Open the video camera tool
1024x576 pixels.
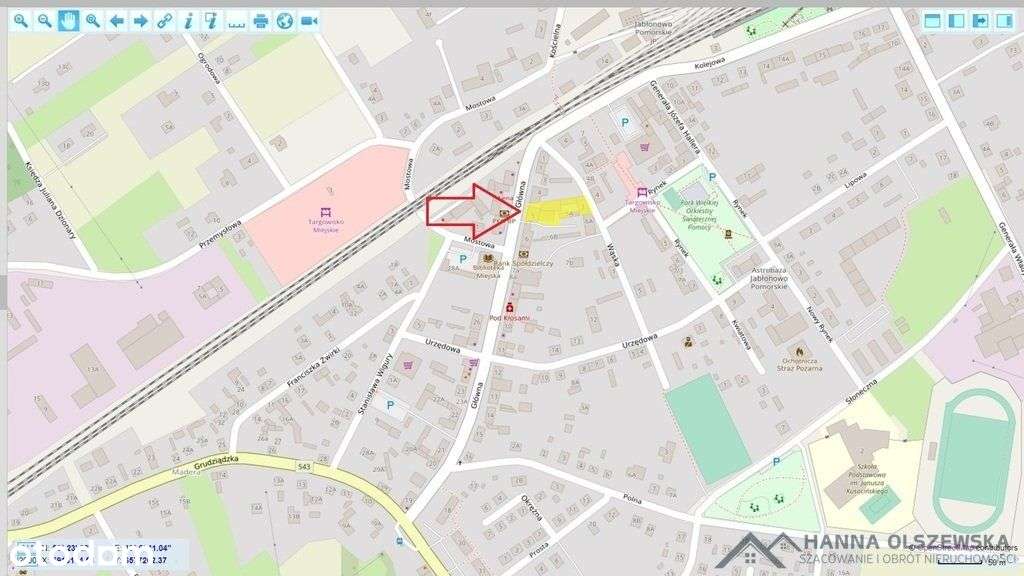pyautogui.click(x=309, y=20)
